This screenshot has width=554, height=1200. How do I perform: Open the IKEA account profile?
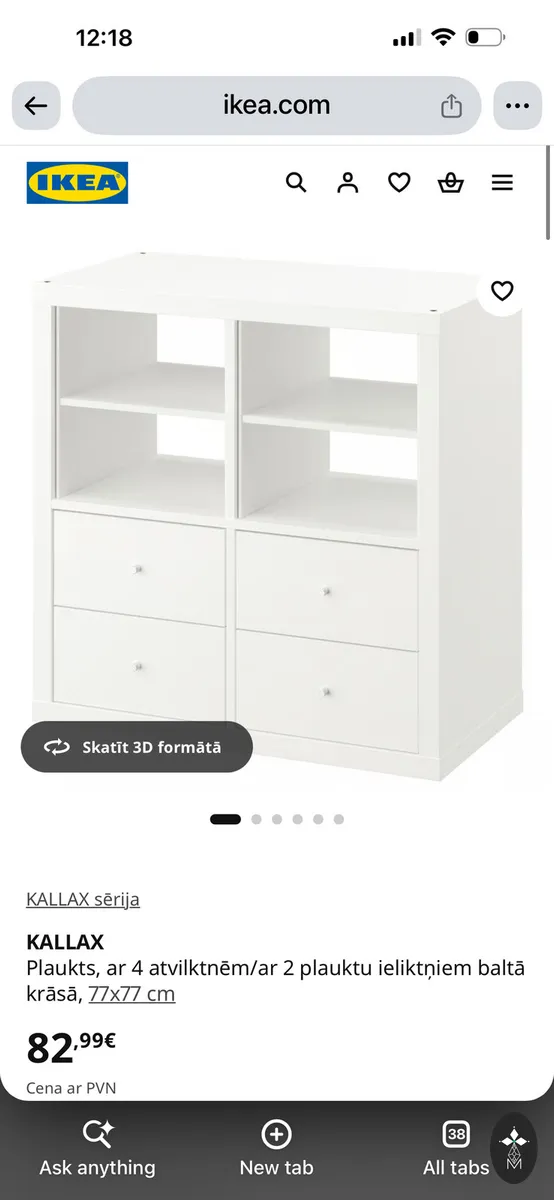tap(347, 182)
